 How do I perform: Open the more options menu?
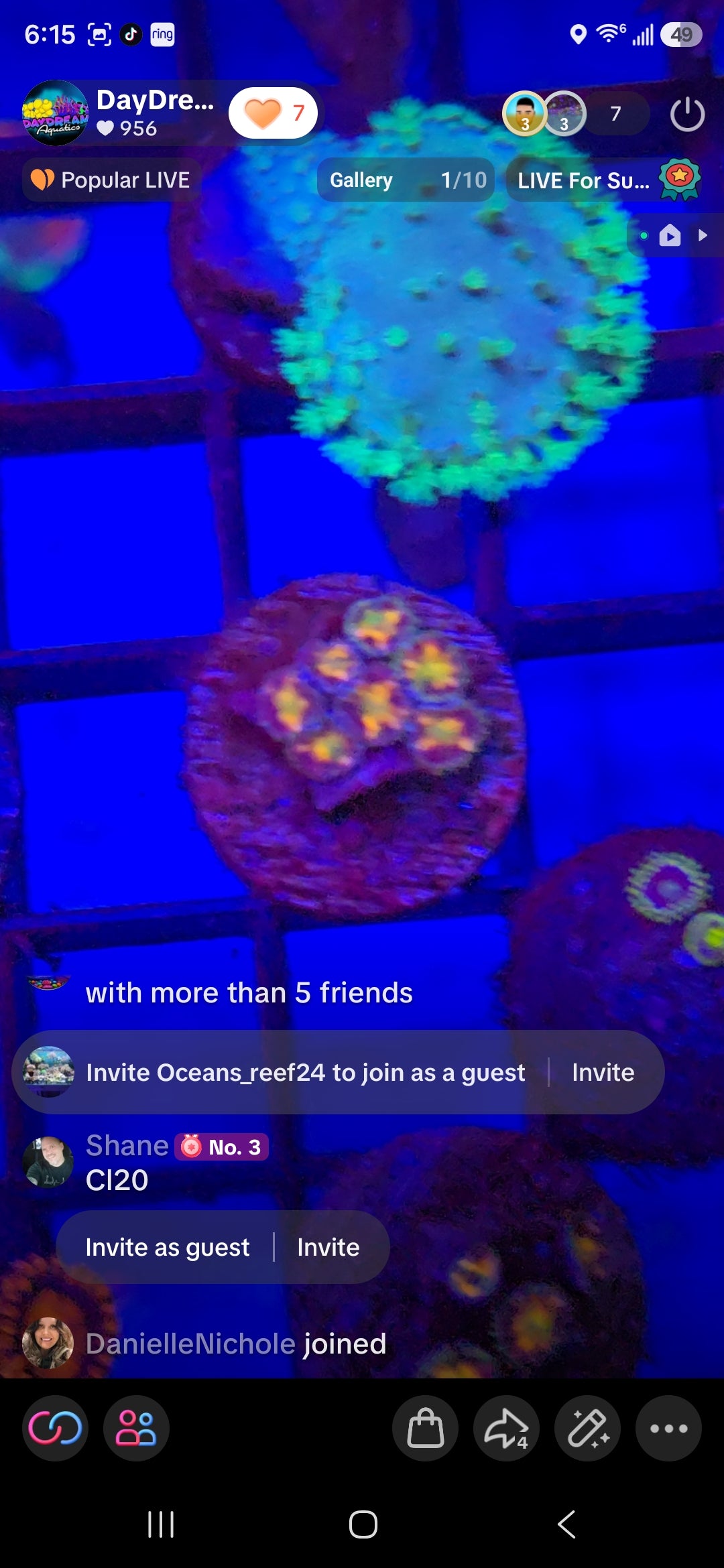(668, 1428)
